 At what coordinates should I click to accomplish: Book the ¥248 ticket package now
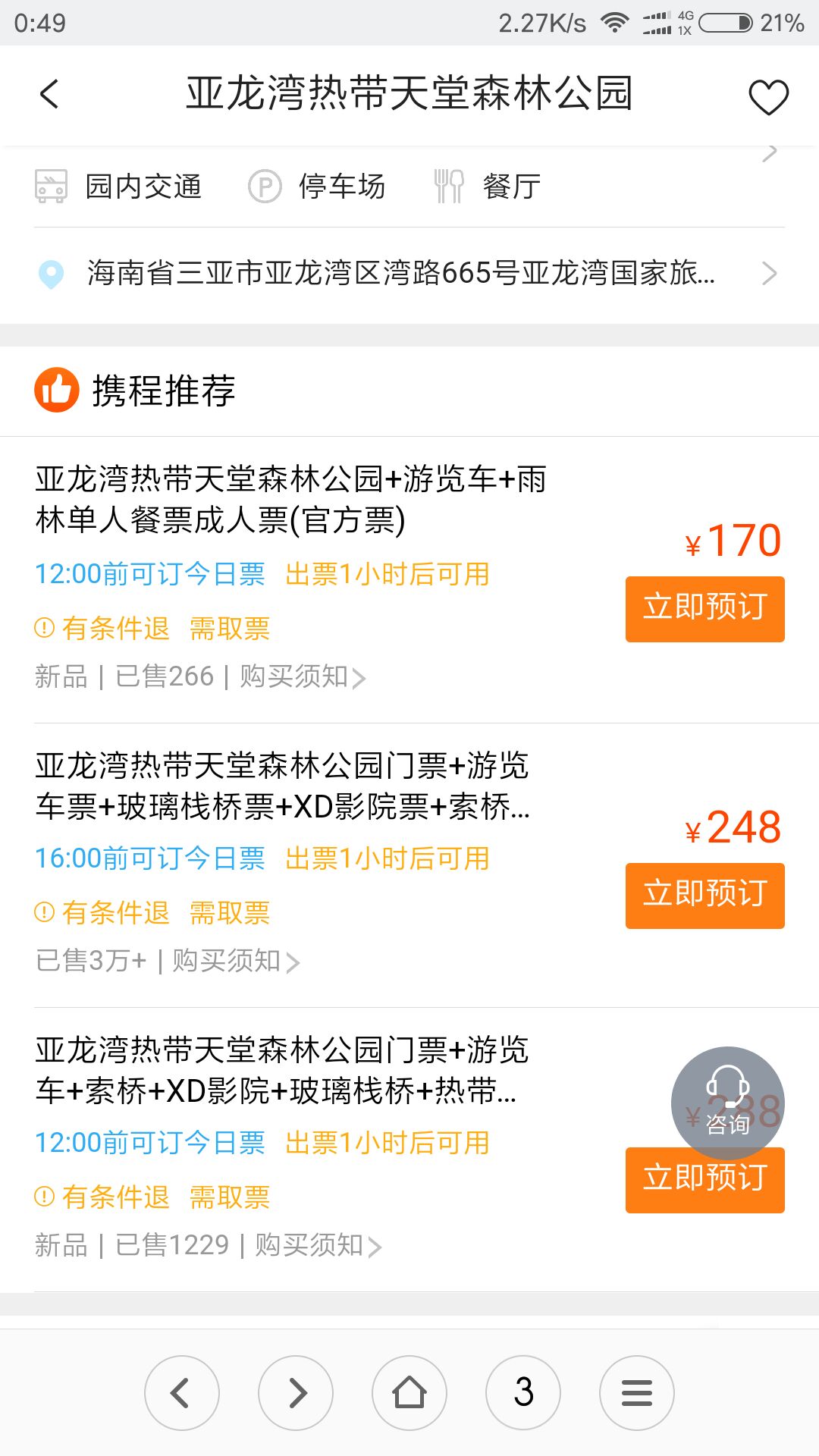704,896
